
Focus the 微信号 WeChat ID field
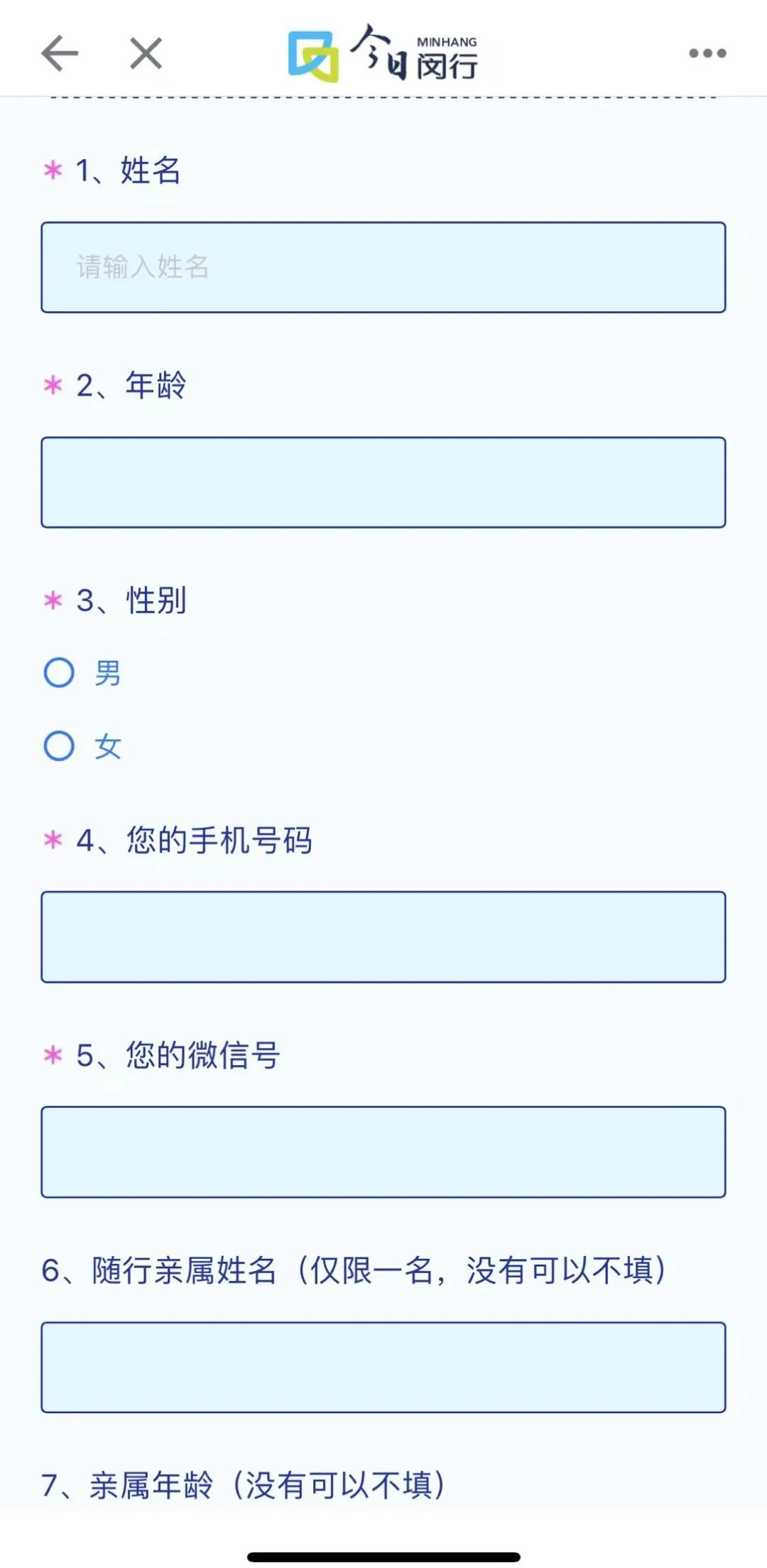(x=383, y=1152)
